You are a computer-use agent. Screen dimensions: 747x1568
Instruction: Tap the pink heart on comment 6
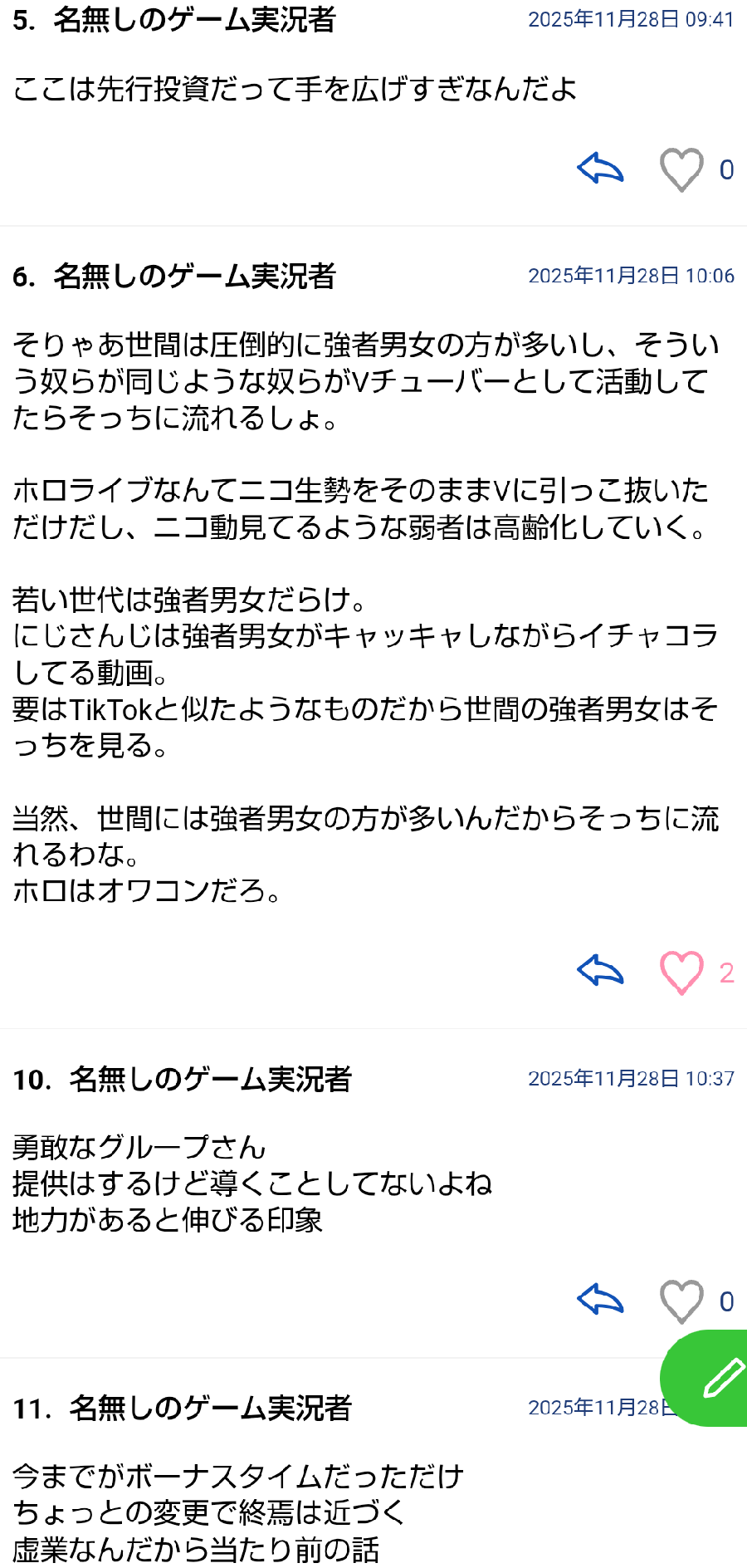[681, 972]
